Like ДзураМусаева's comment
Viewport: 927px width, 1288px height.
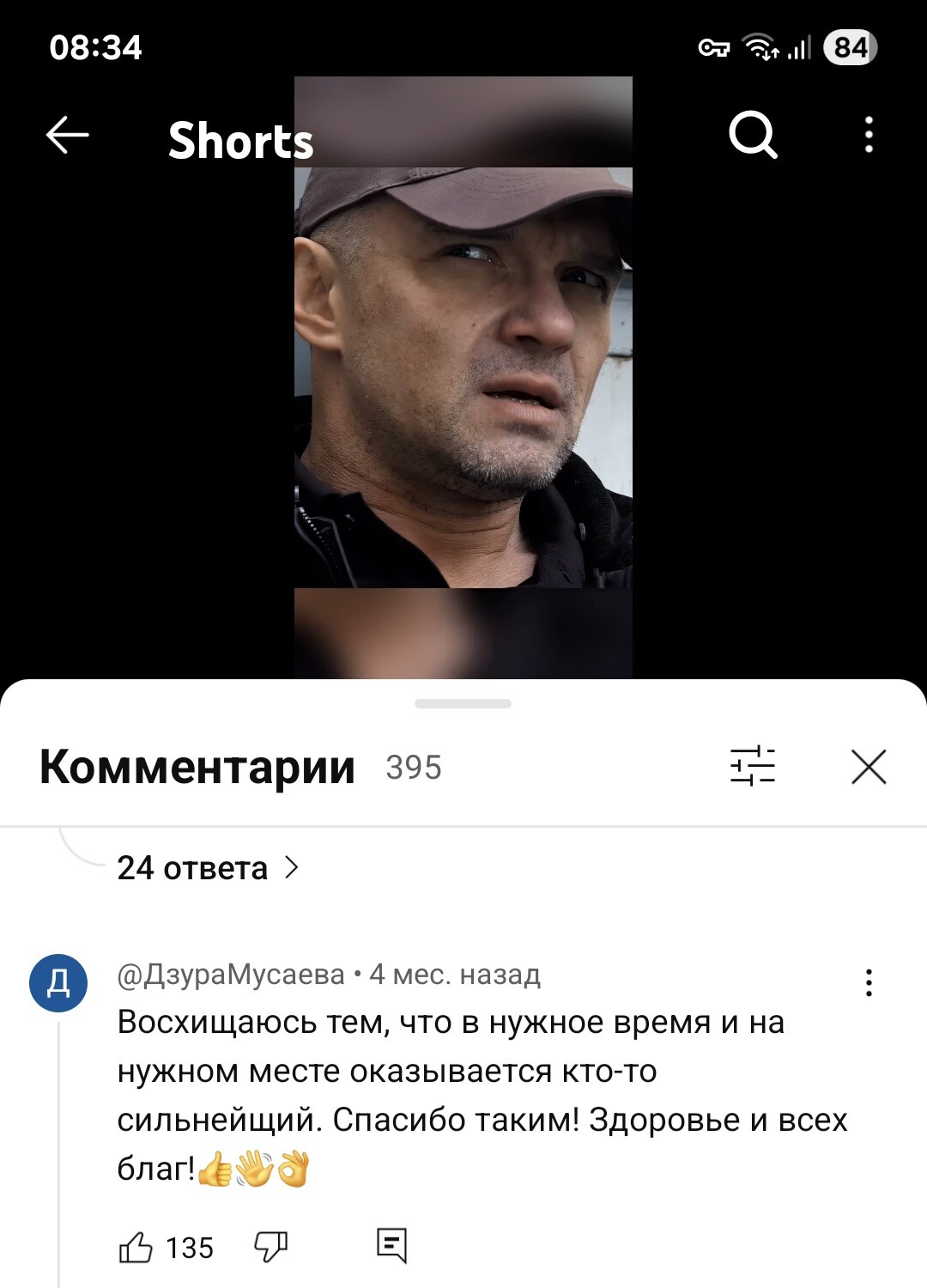coord(136,1247)
